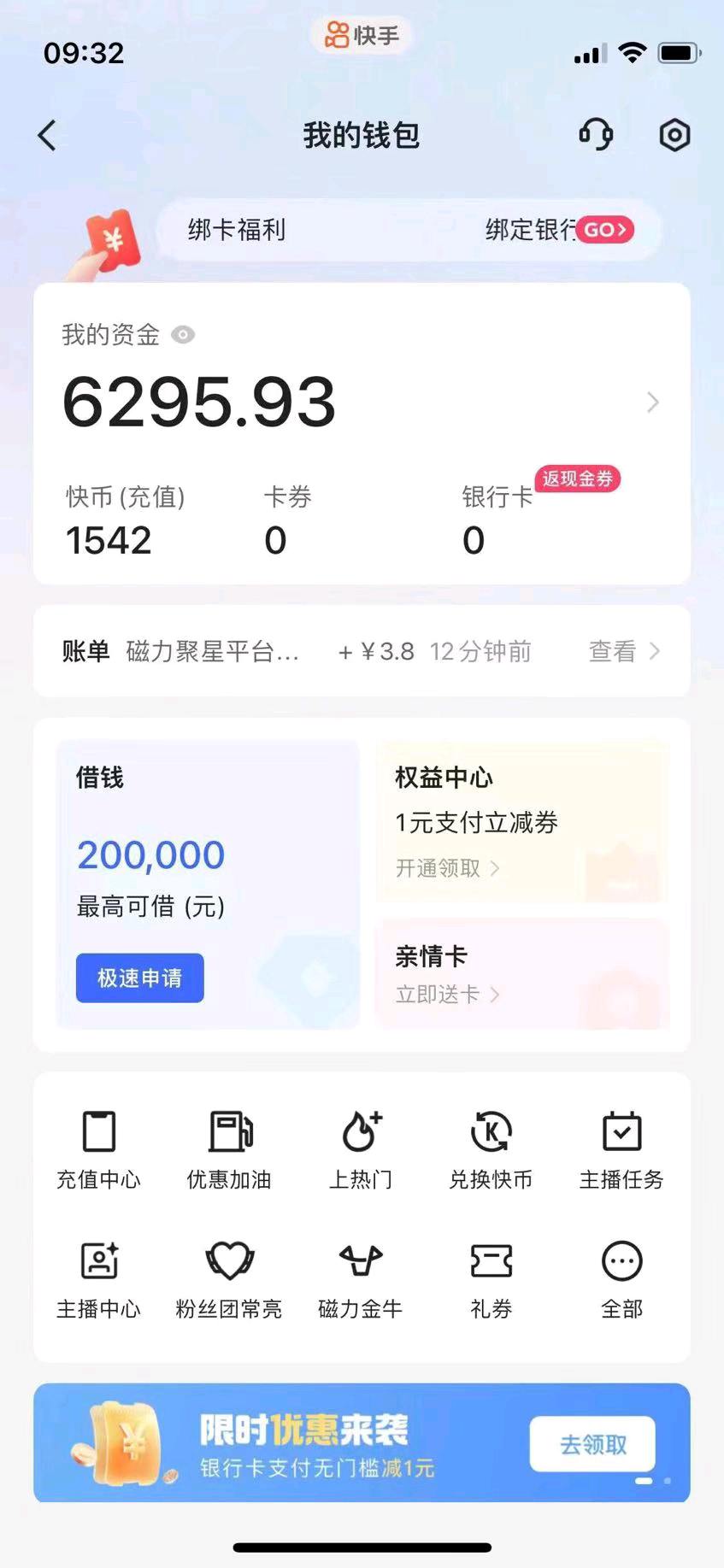
Task: Tap 极速申请 to apply for loan
Action: [x=140, y=978]
